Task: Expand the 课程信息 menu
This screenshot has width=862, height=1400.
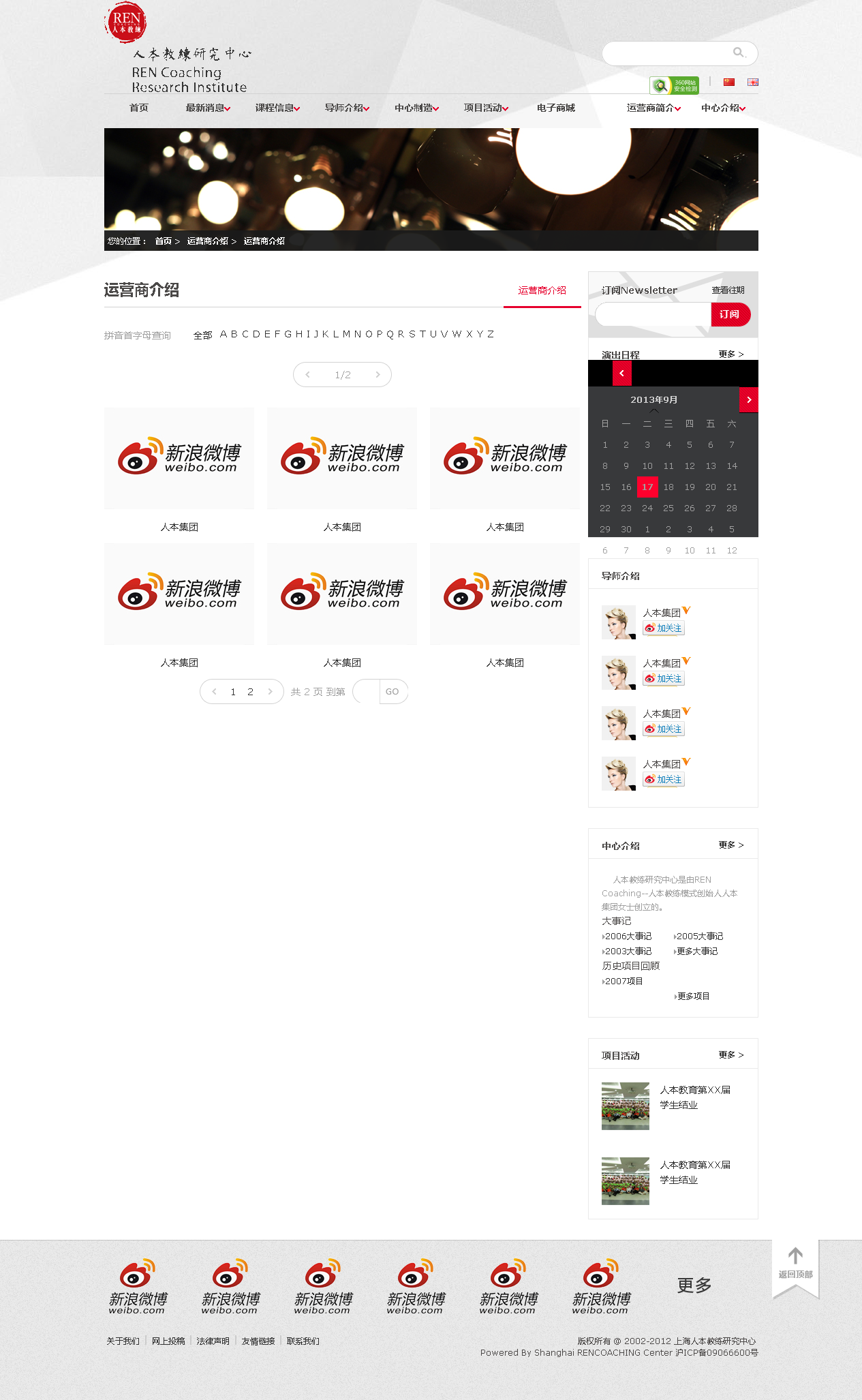Action: tap(277, 108)
